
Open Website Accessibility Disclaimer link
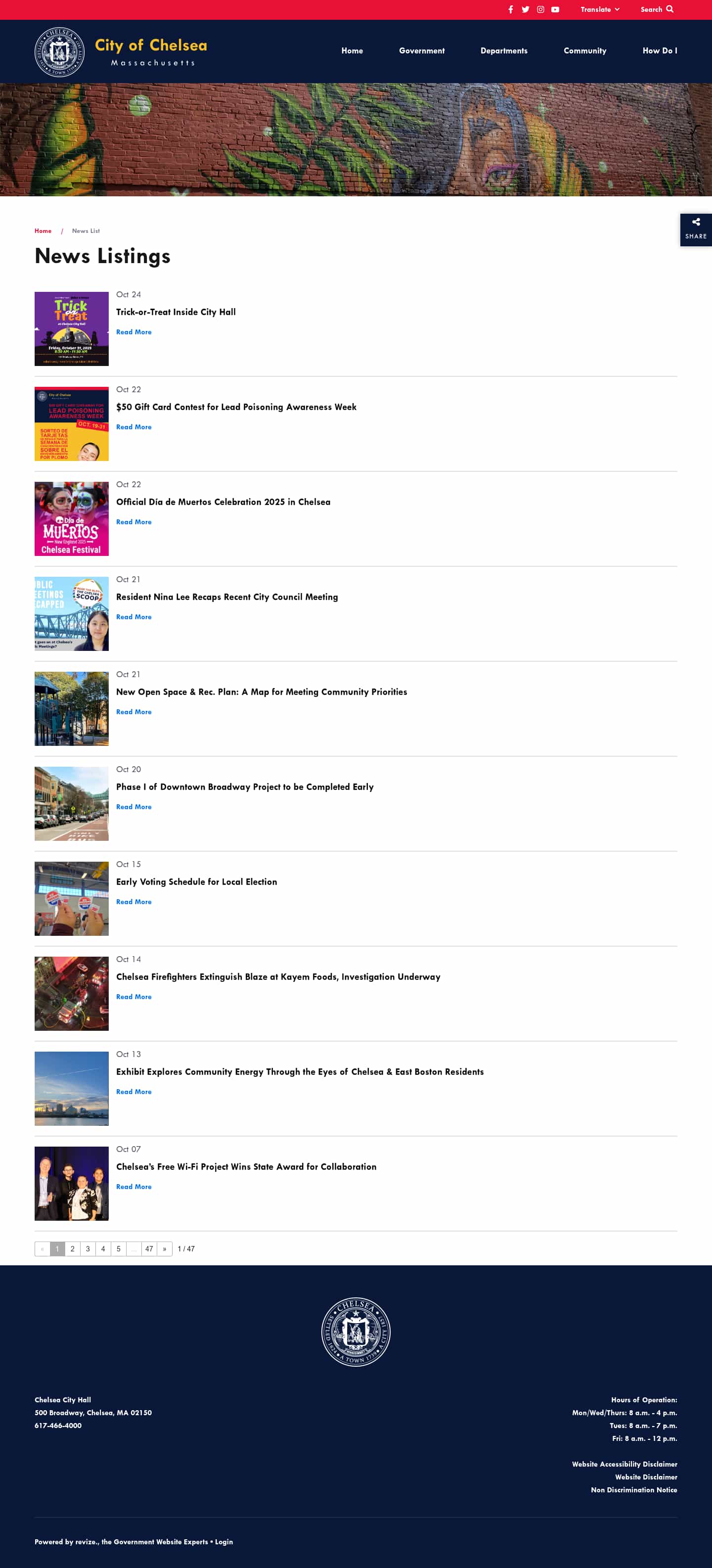(624, 1464)
